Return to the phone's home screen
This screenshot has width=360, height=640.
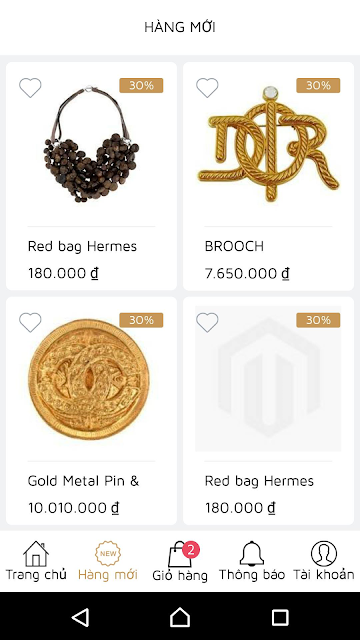[180, 617]
